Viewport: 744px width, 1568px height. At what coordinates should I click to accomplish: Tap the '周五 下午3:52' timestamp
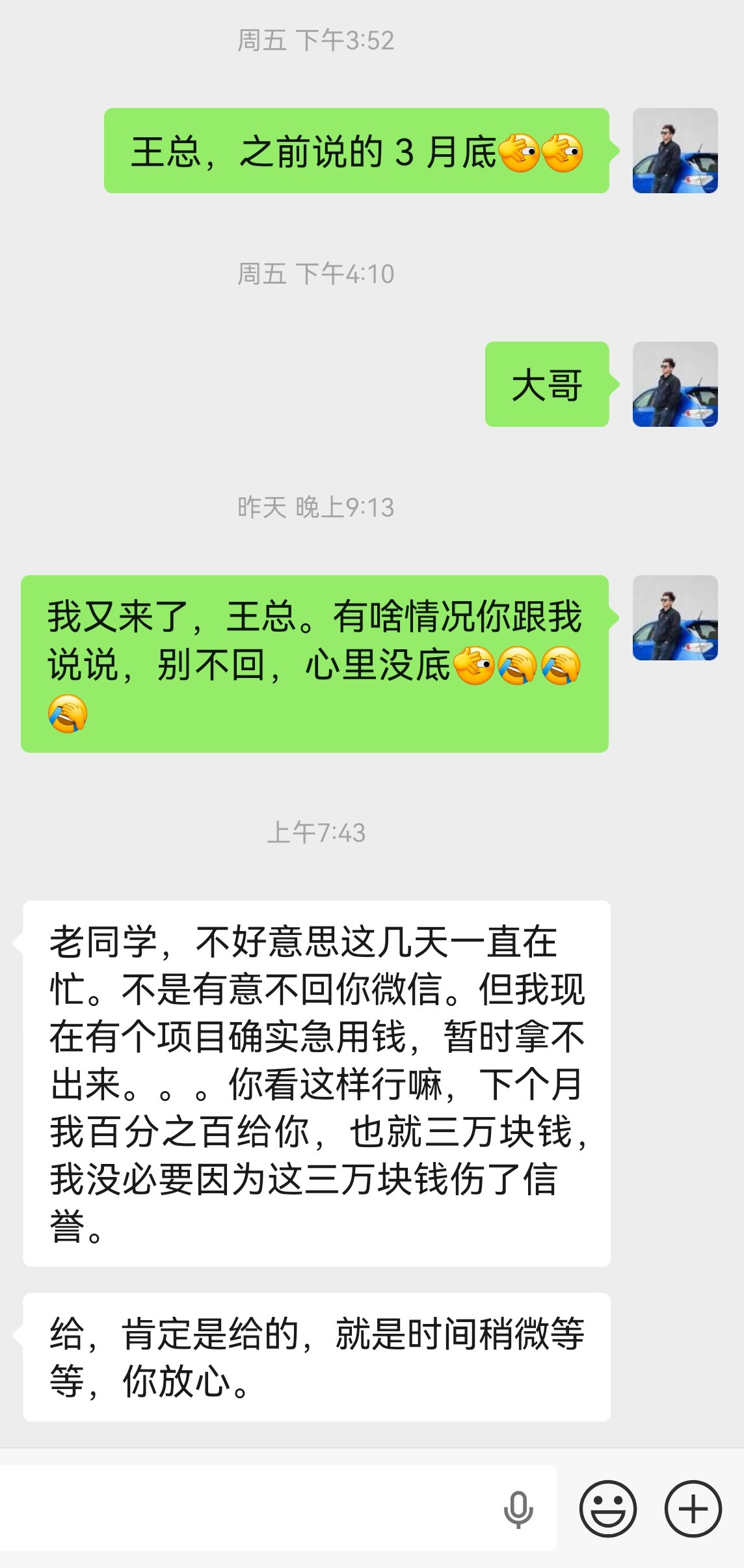(314, 39)
